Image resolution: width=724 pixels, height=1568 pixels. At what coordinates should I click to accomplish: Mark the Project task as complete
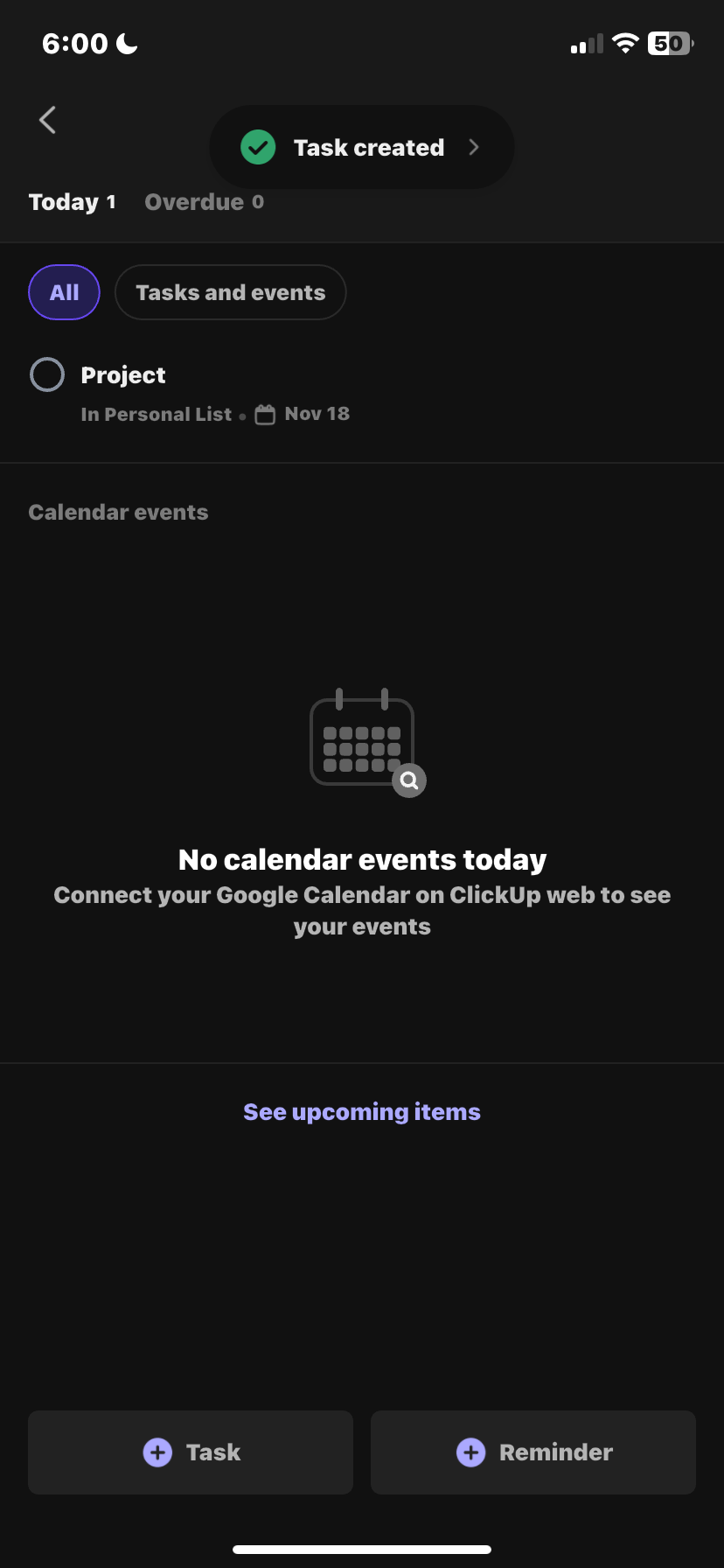pos(47,374)
